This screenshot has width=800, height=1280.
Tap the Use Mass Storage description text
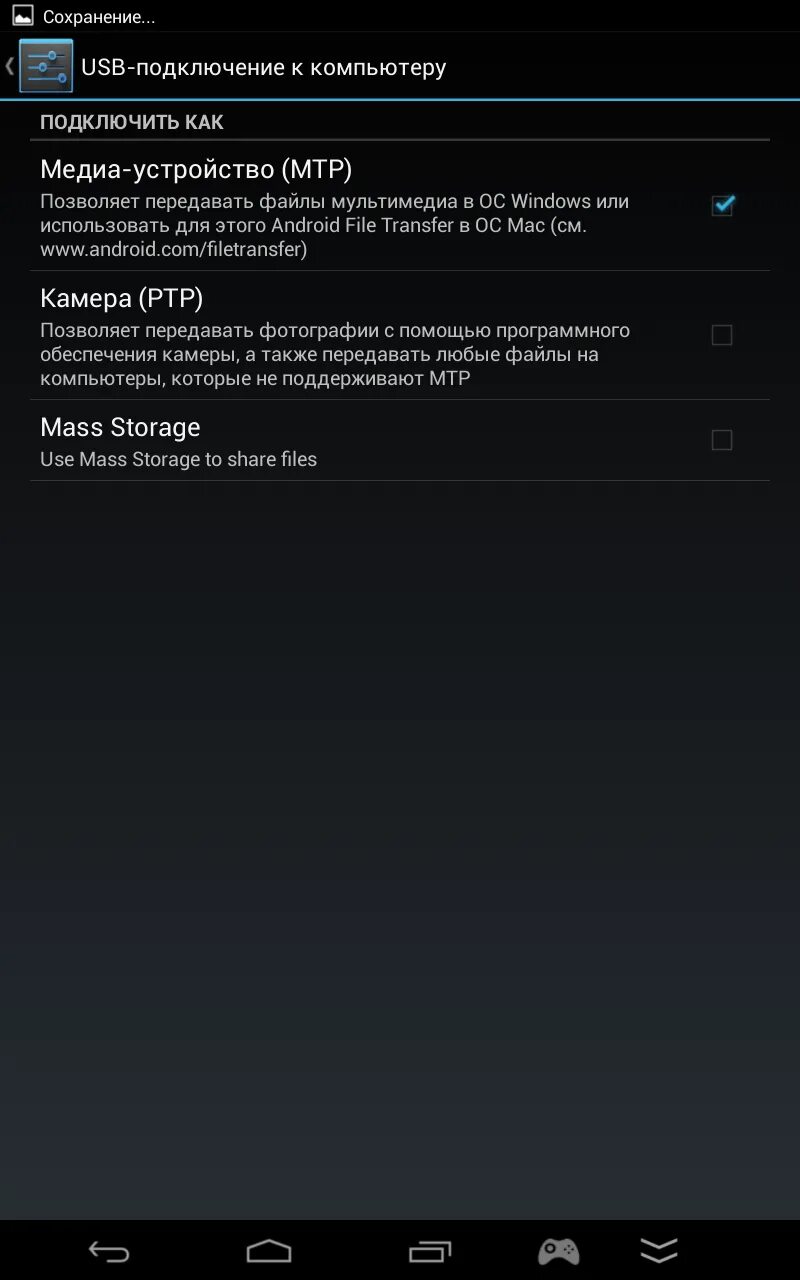pyautogui.click(x=178, y=459)
